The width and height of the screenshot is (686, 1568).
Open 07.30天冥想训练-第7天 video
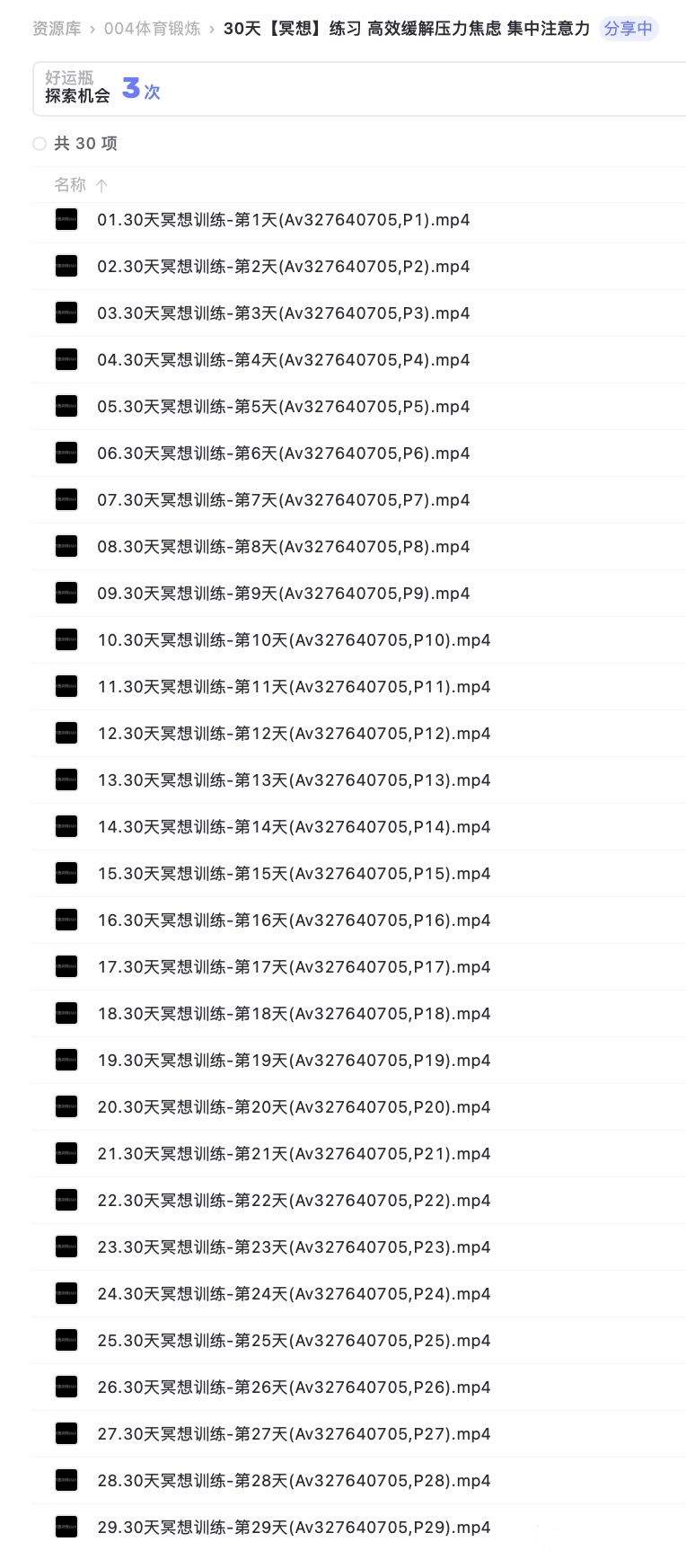point(283,500)
